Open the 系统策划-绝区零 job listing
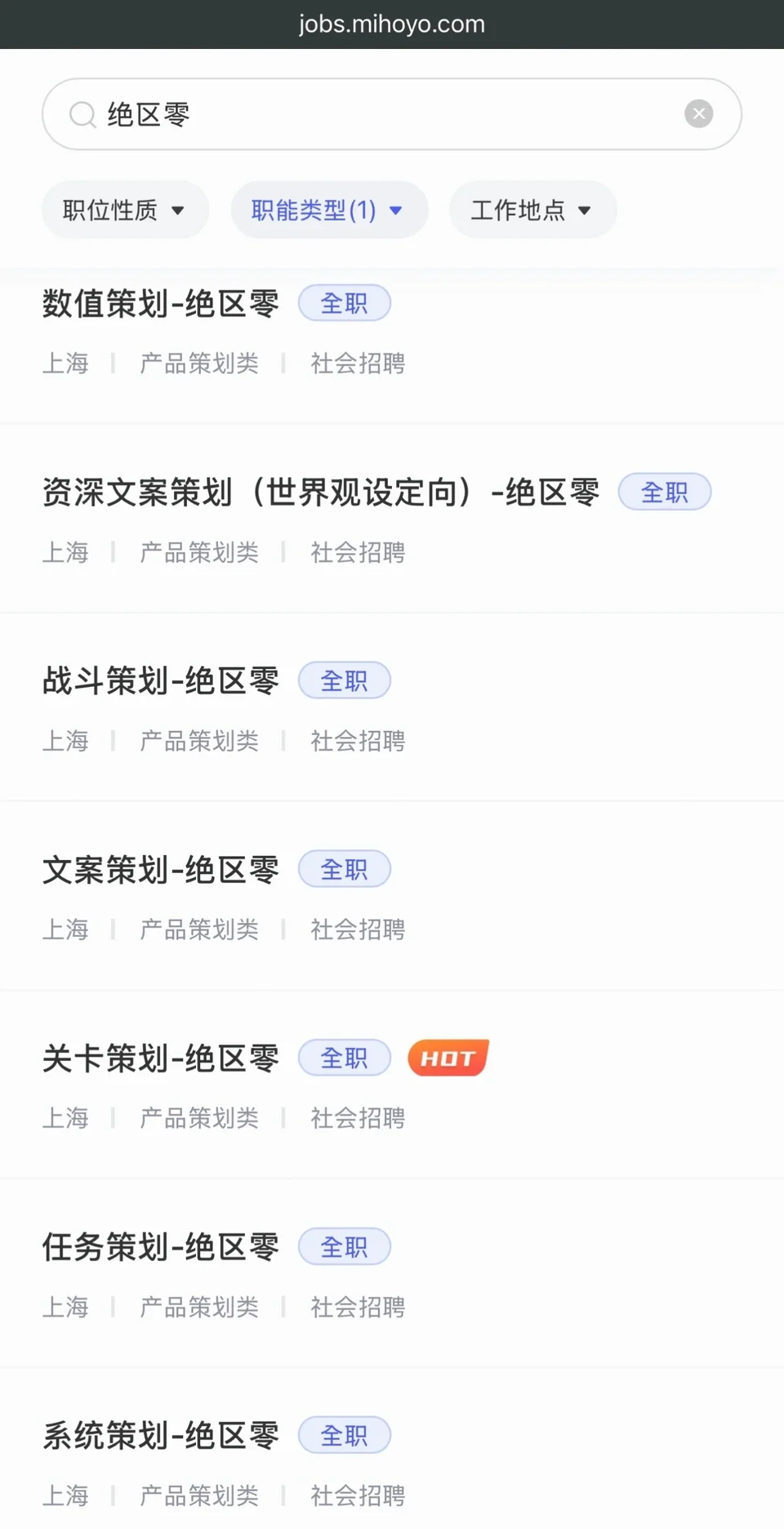 [x=161, y=1437]
